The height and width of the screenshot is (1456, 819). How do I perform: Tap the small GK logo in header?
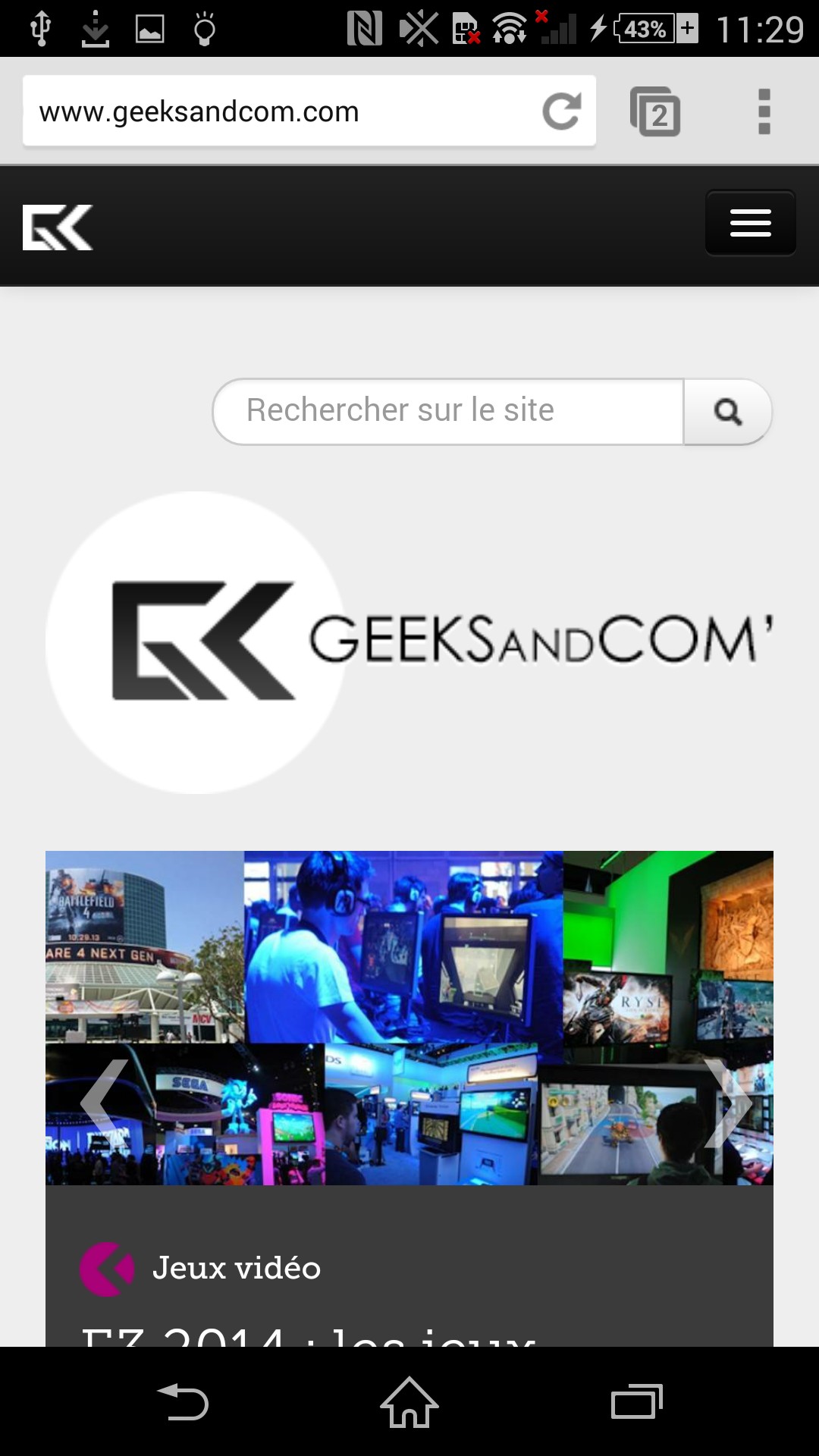58,227
